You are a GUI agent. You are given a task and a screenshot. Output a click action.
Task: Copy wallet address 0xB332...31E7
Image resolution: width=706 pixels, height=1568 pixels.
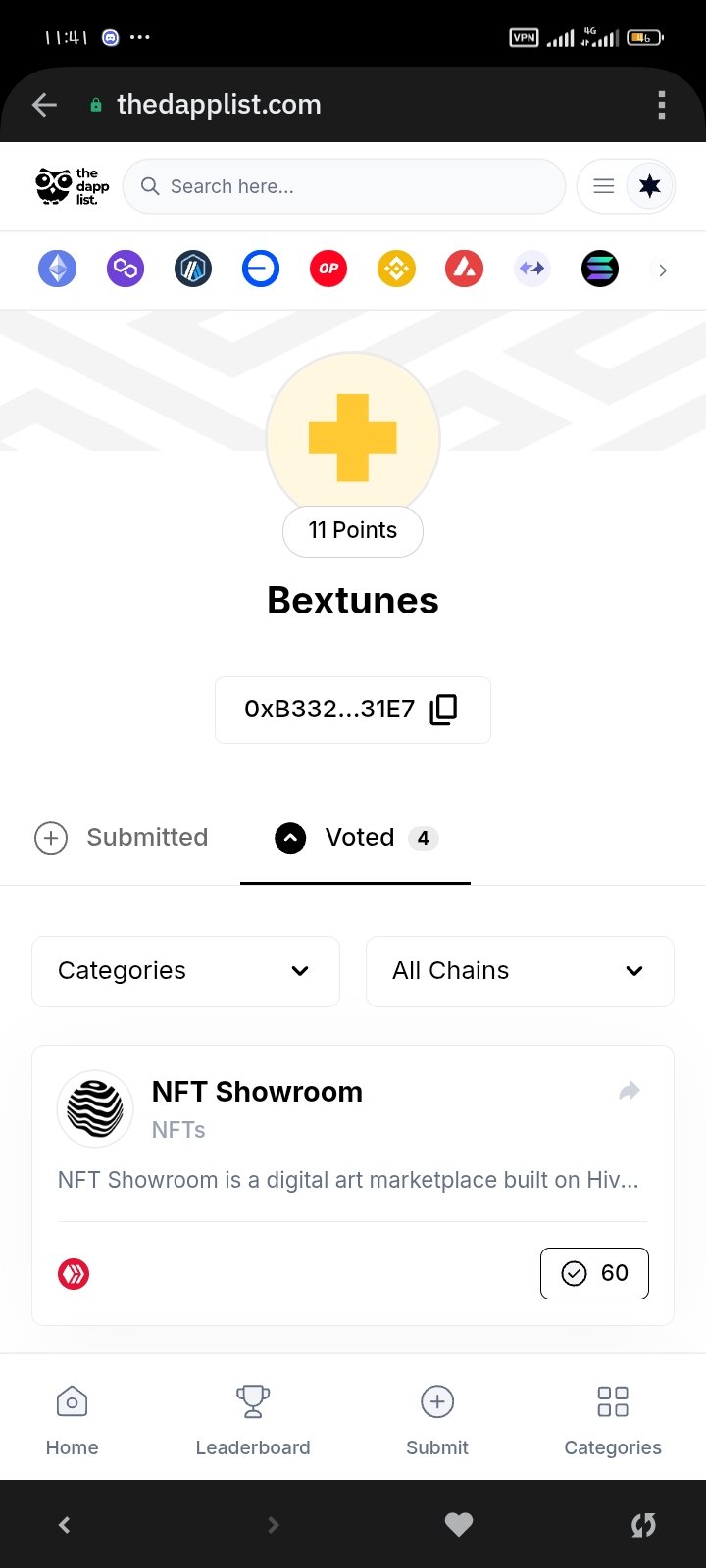[443, 709]
